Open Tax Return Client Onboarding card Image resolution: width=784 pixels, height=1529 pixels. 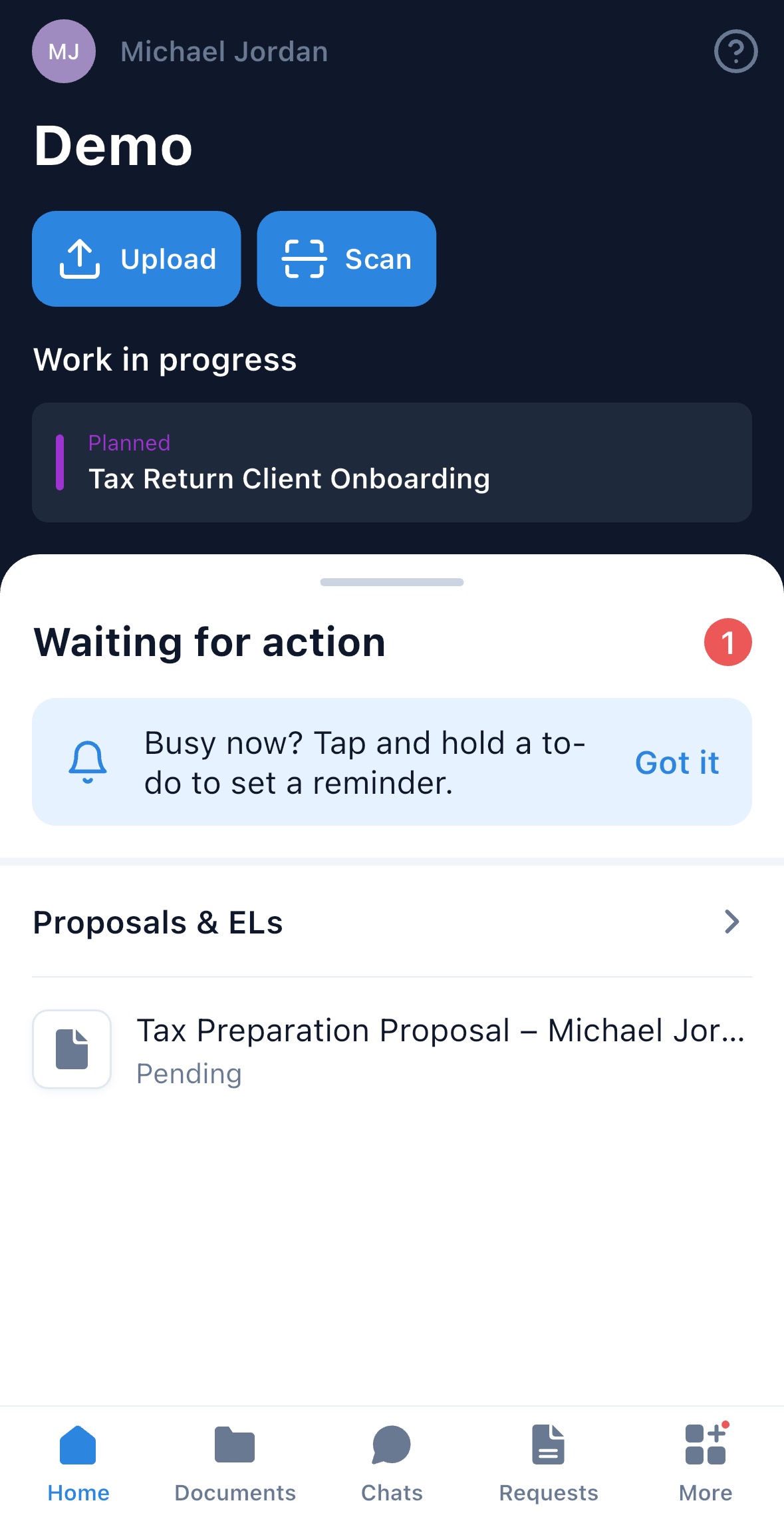(x=392, y=462)
